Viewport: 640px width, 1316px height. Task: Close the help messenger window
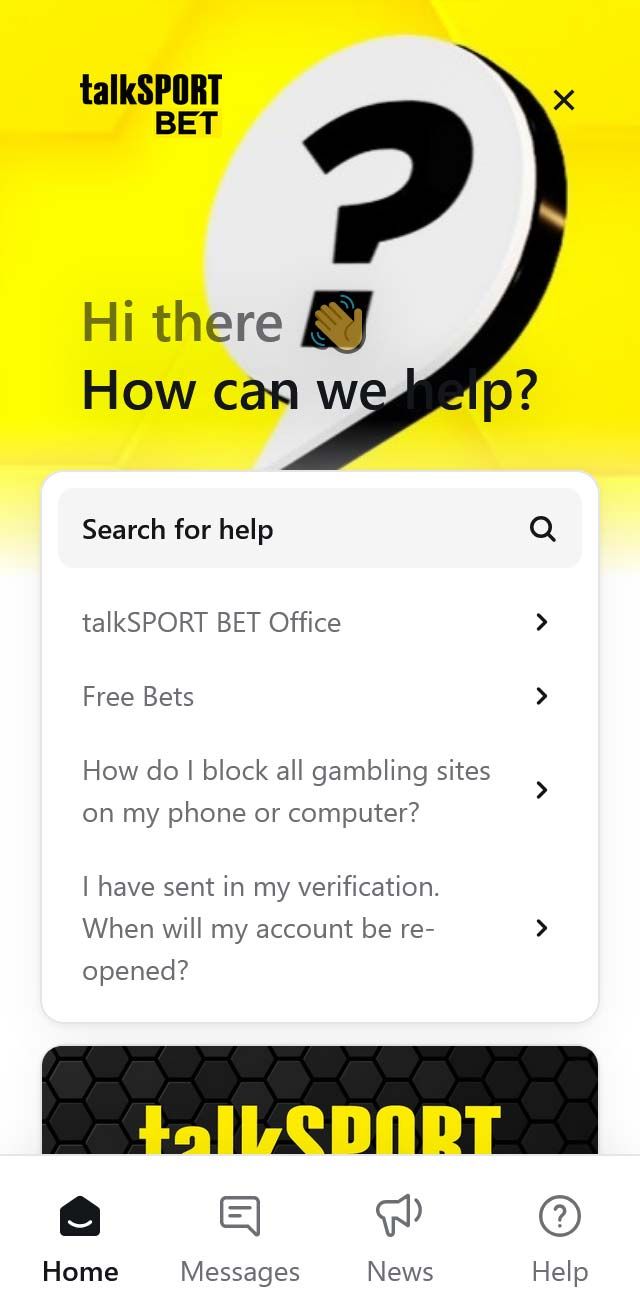point(564,100)
